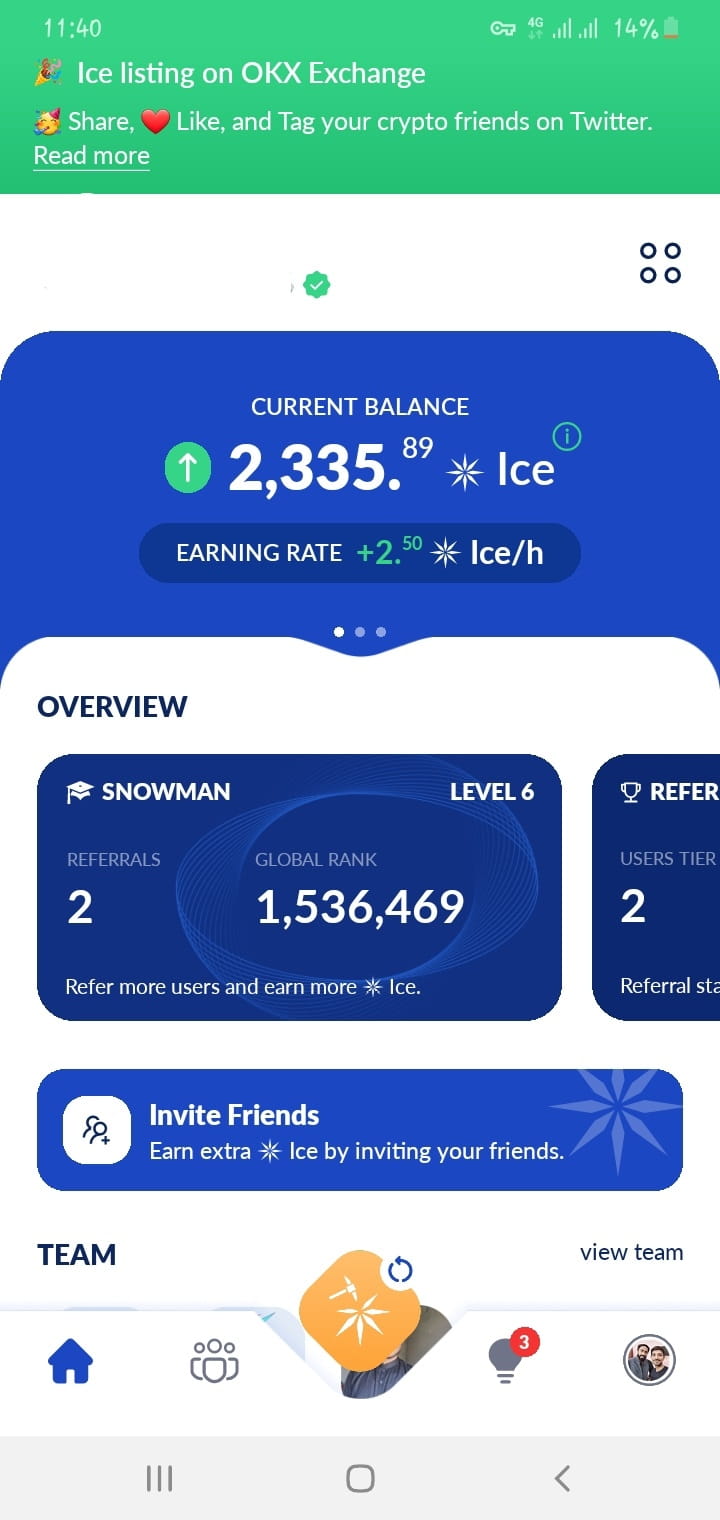Open the Read more link in banner

tap(91, 155)
